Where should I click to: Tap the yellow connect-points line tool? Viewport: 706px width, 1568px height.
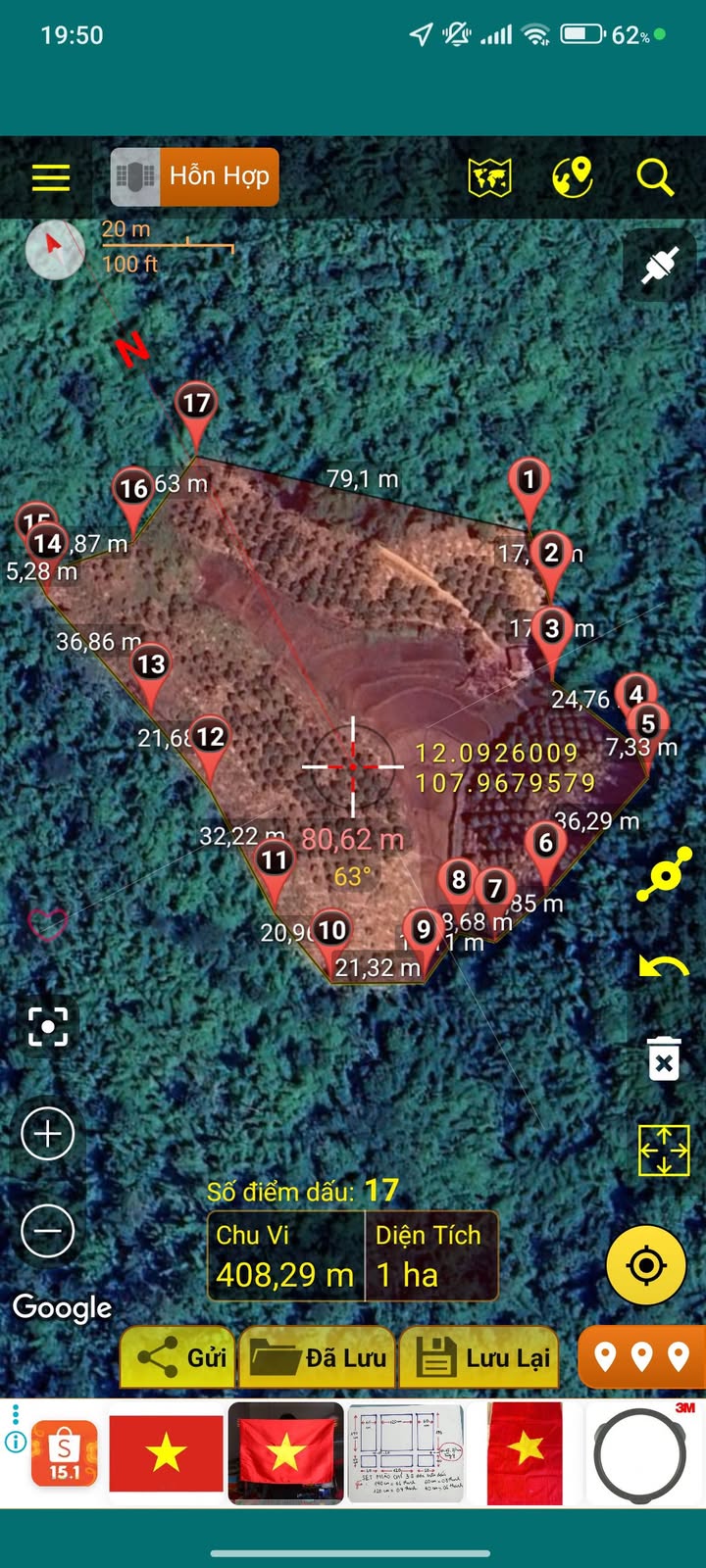[x=664, y=874]
